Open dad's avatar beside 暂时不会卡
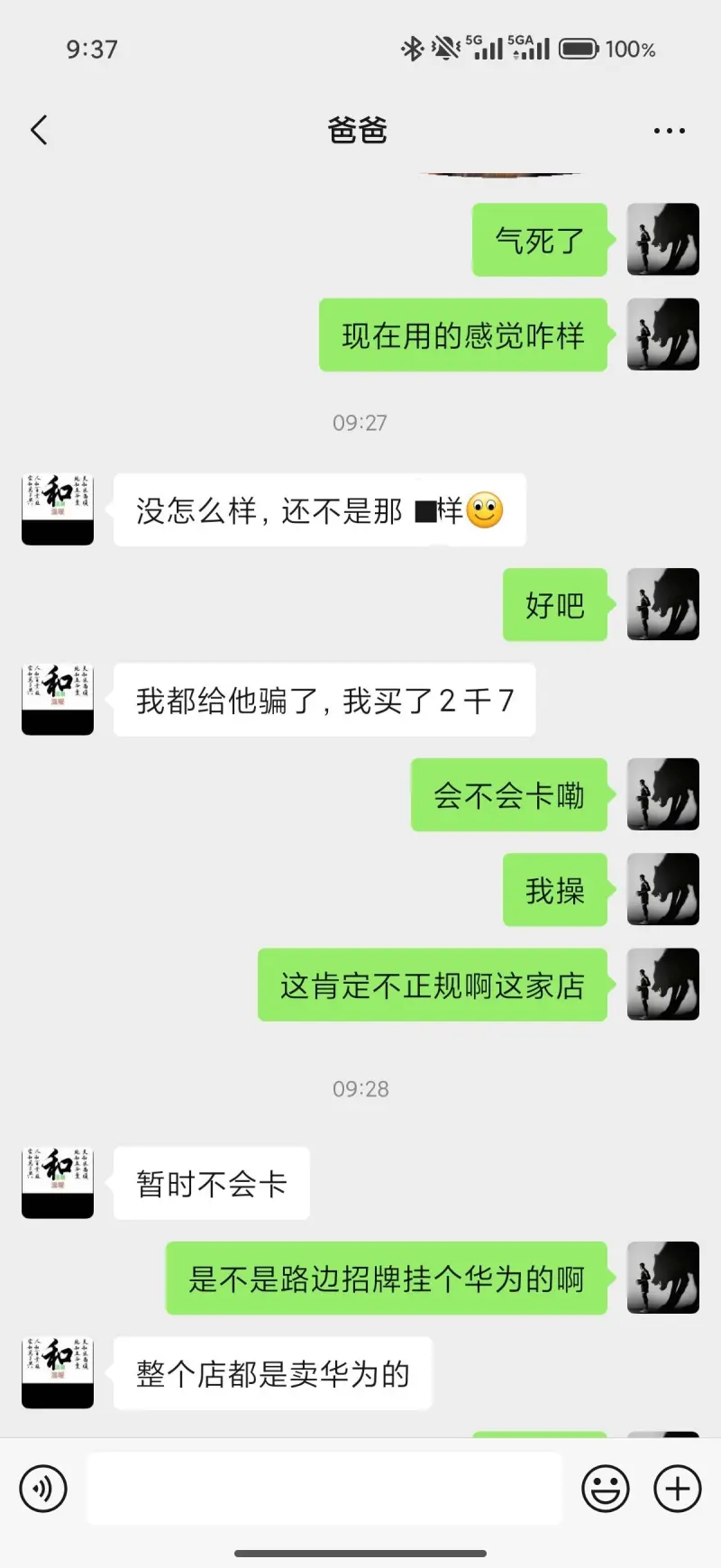721x1568 pixels. tap(58, 1183)
